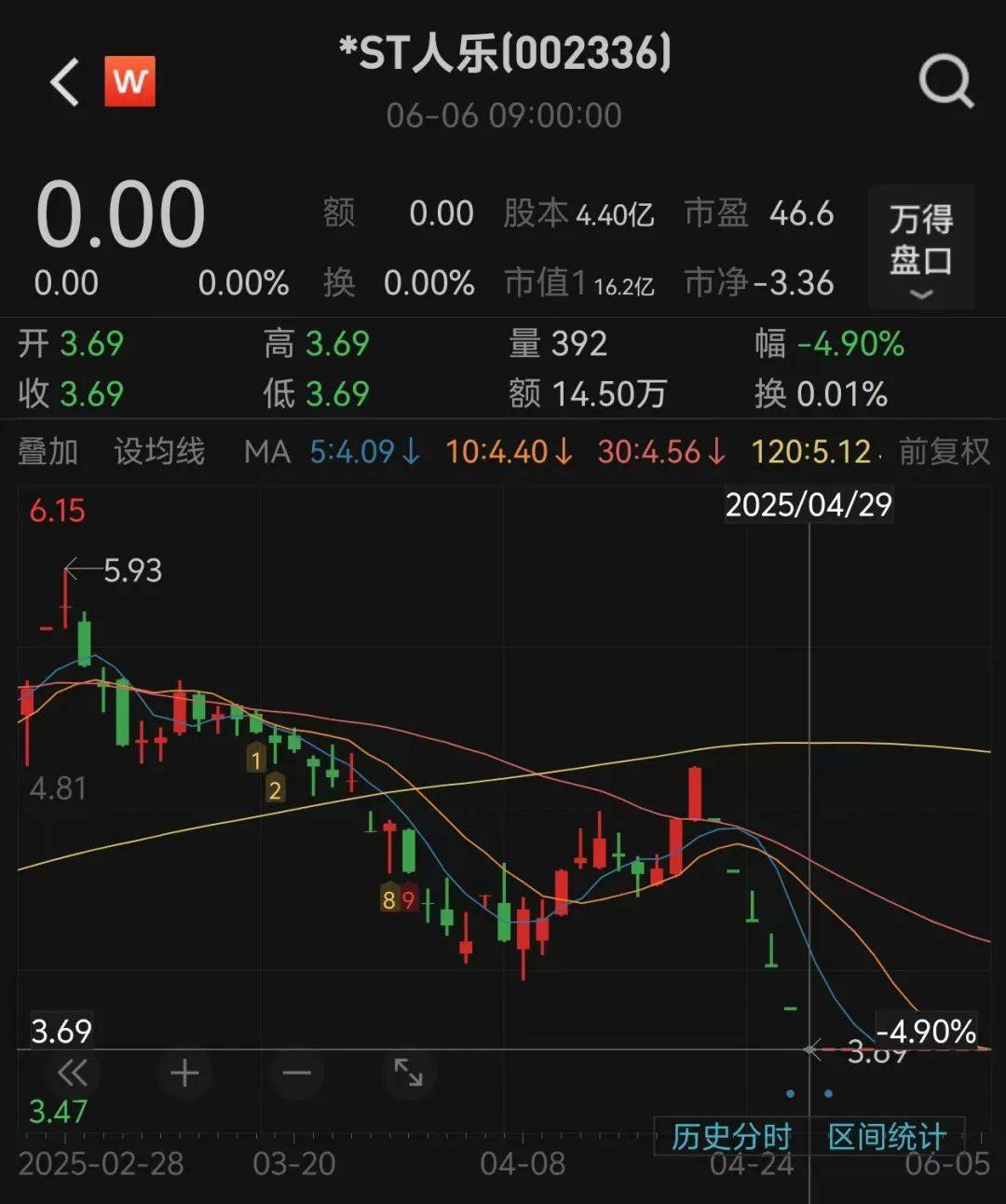Zoom in using the plus icon
The image size is (1006, 1204).
[x=184, y=1074]
